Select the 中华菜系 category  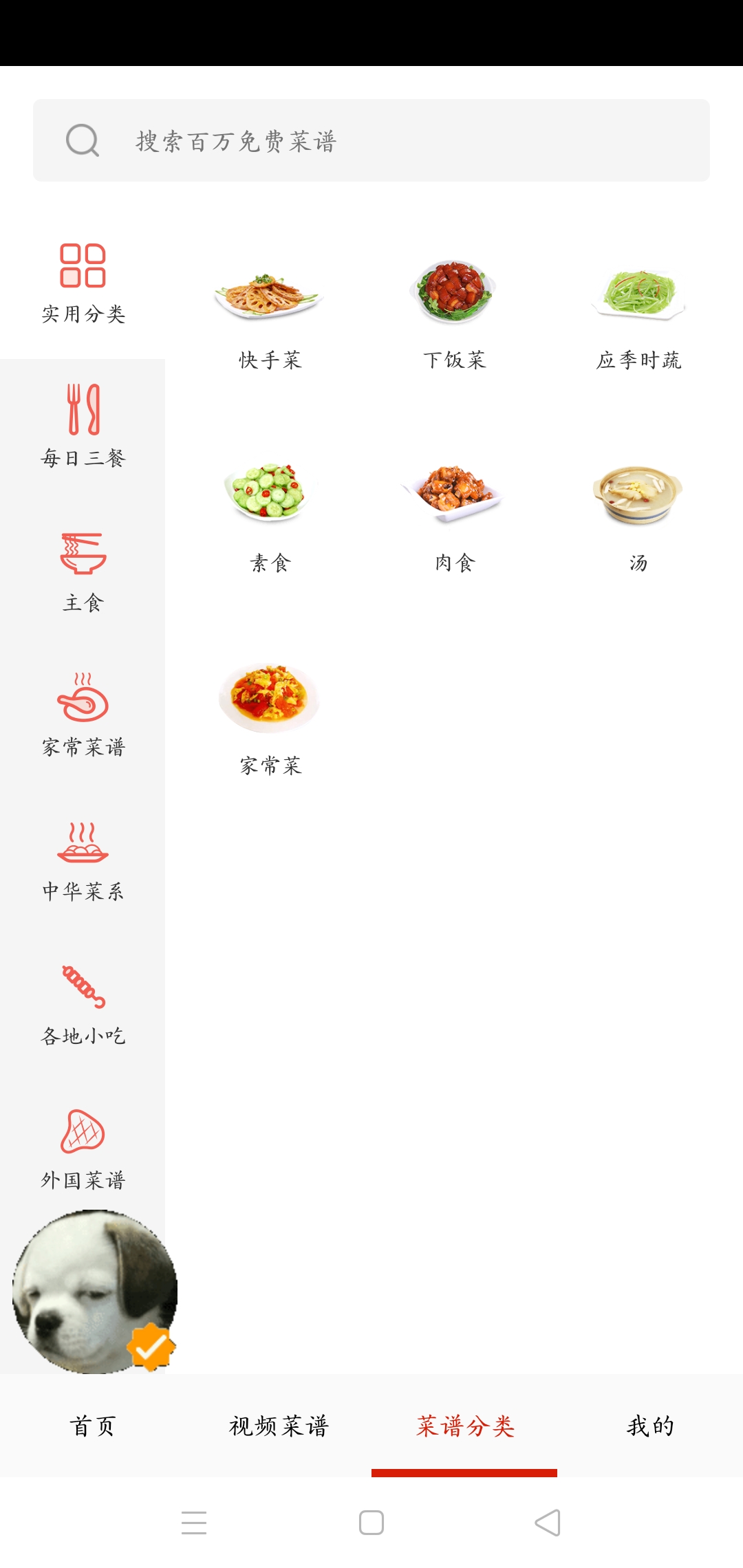point(83,860)
